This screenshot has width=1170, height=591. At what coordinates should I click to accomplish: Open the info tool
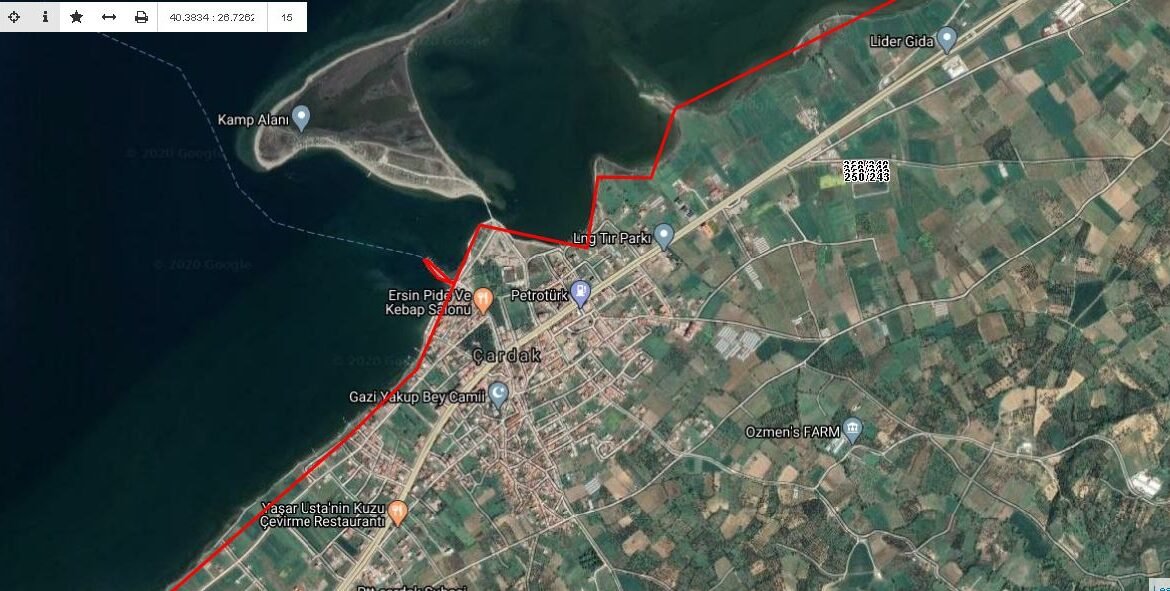45,17
